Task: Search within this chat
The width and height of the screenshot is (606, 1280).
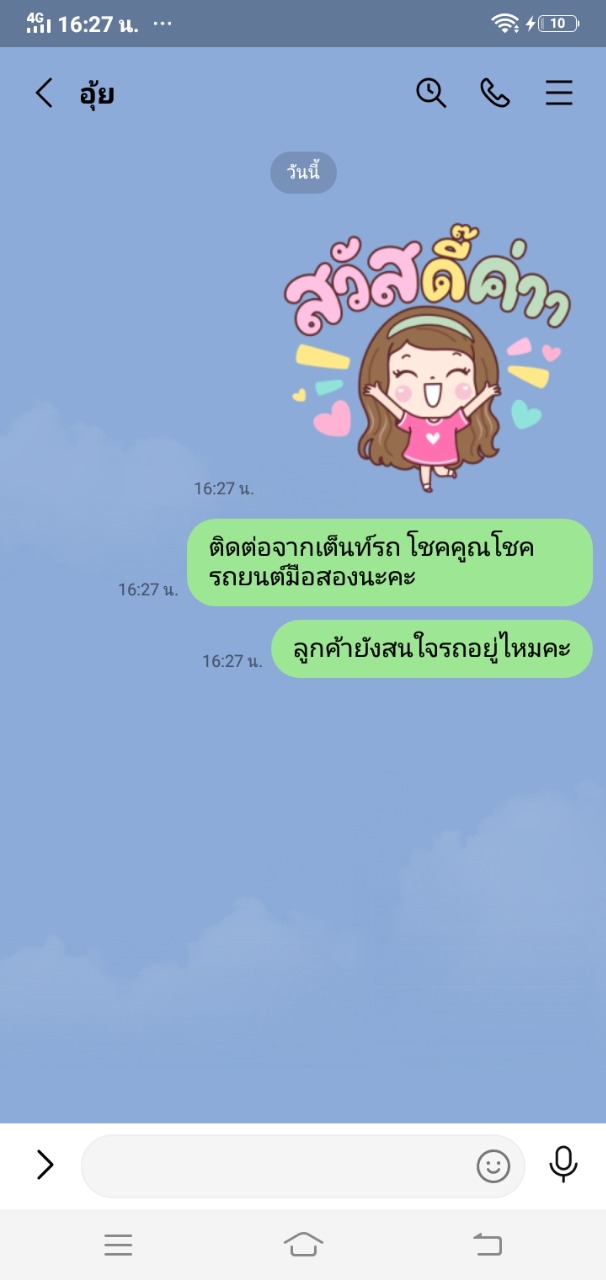Action: pos(431,93)
